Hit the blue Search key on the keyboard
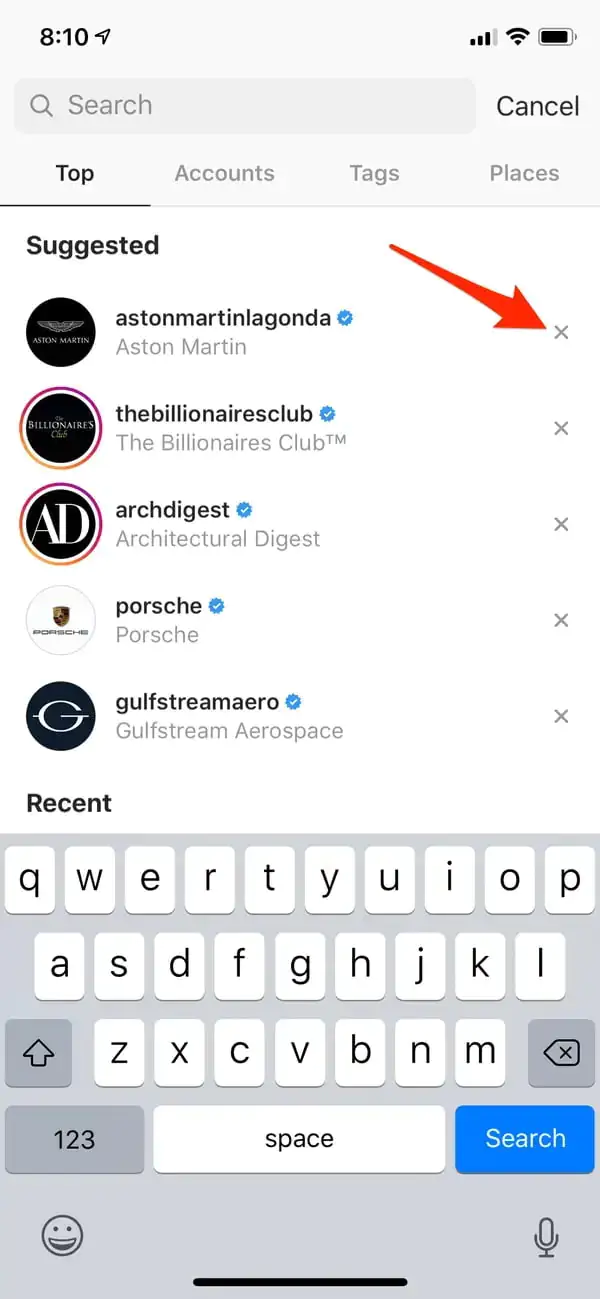The height and width of the screenshot is (1299, 600). [x=525, y=1138]
